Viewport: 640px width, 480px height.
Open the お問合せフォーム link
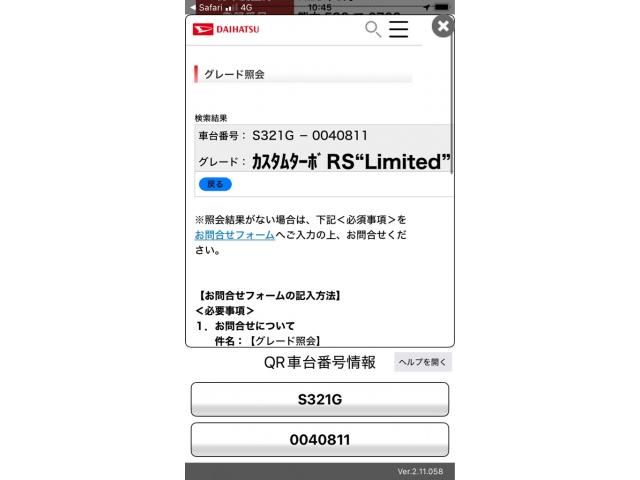click(235, 235)
